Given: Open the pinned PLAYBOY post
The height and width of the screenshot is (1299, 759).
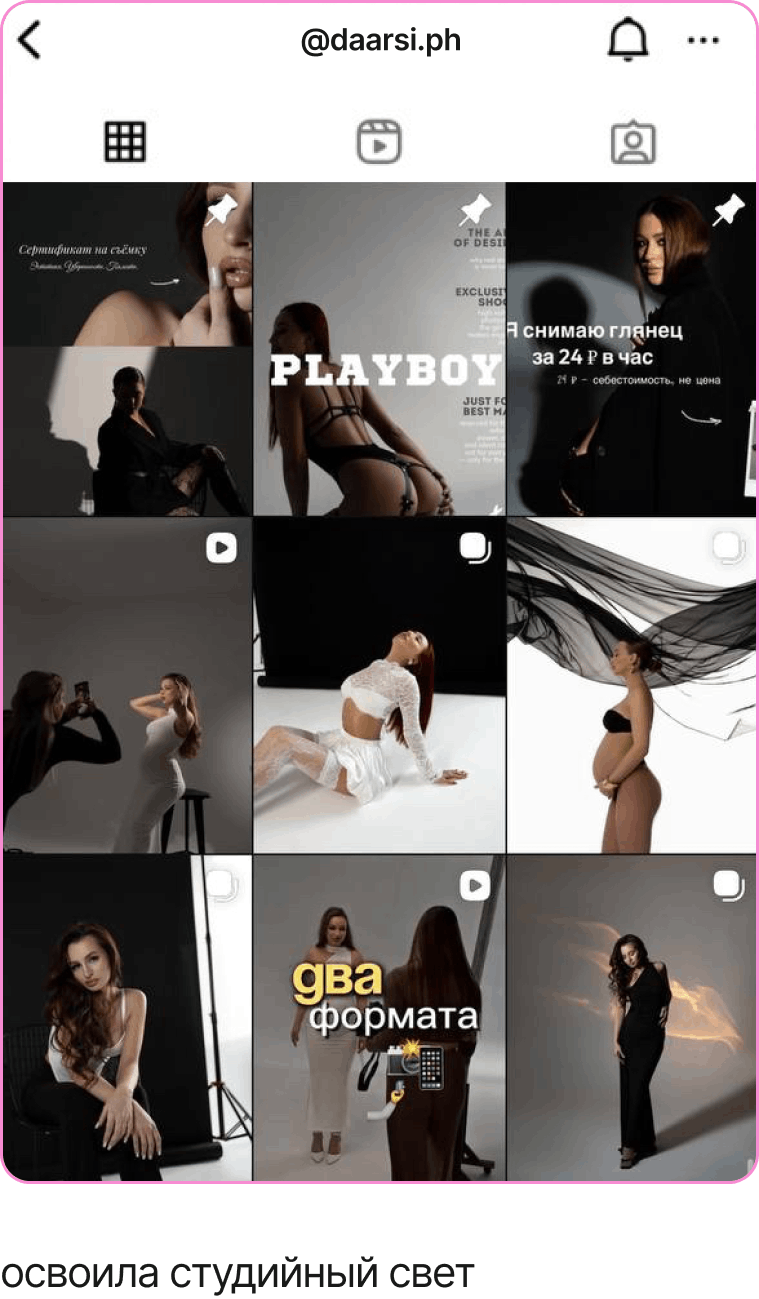Looking at the screenshot, I should tap(379, 349).
